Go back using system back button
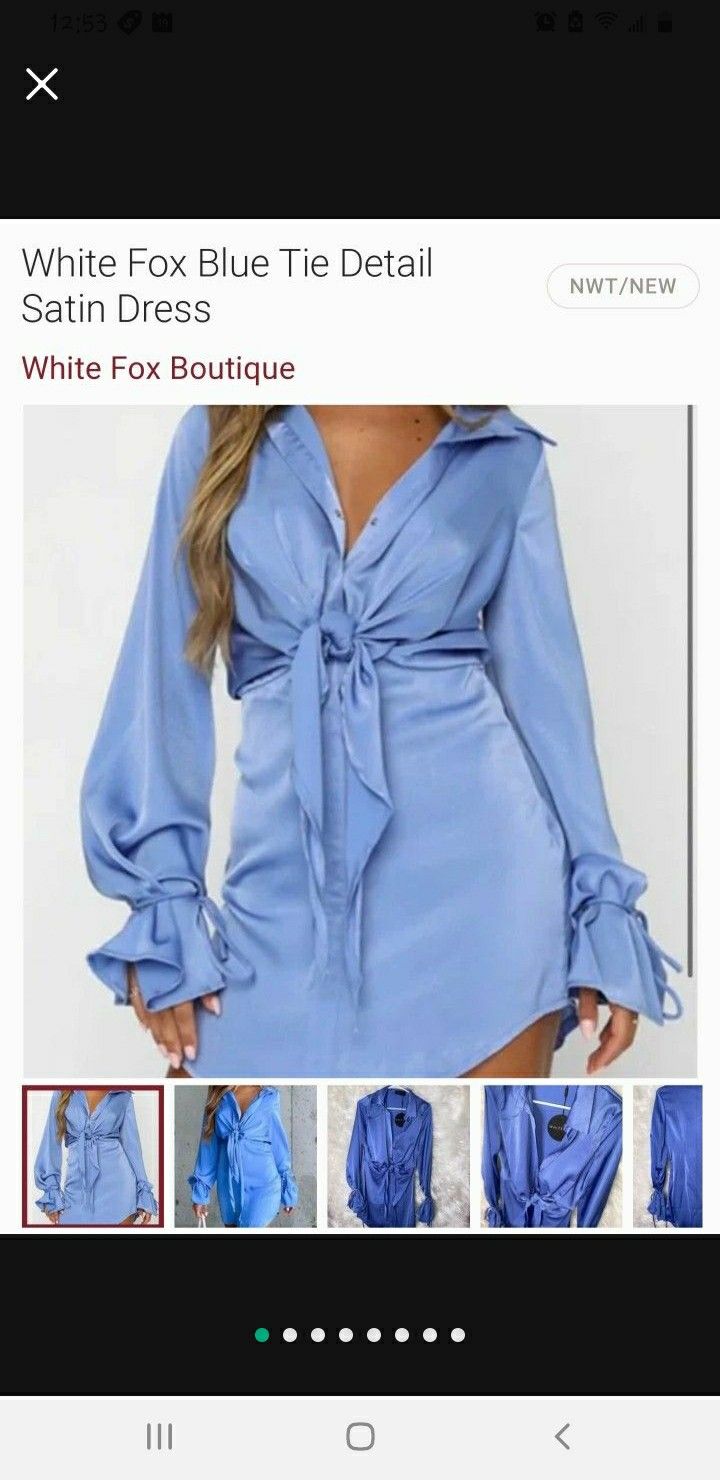 pyautogui.click(x=562, y=1437)
